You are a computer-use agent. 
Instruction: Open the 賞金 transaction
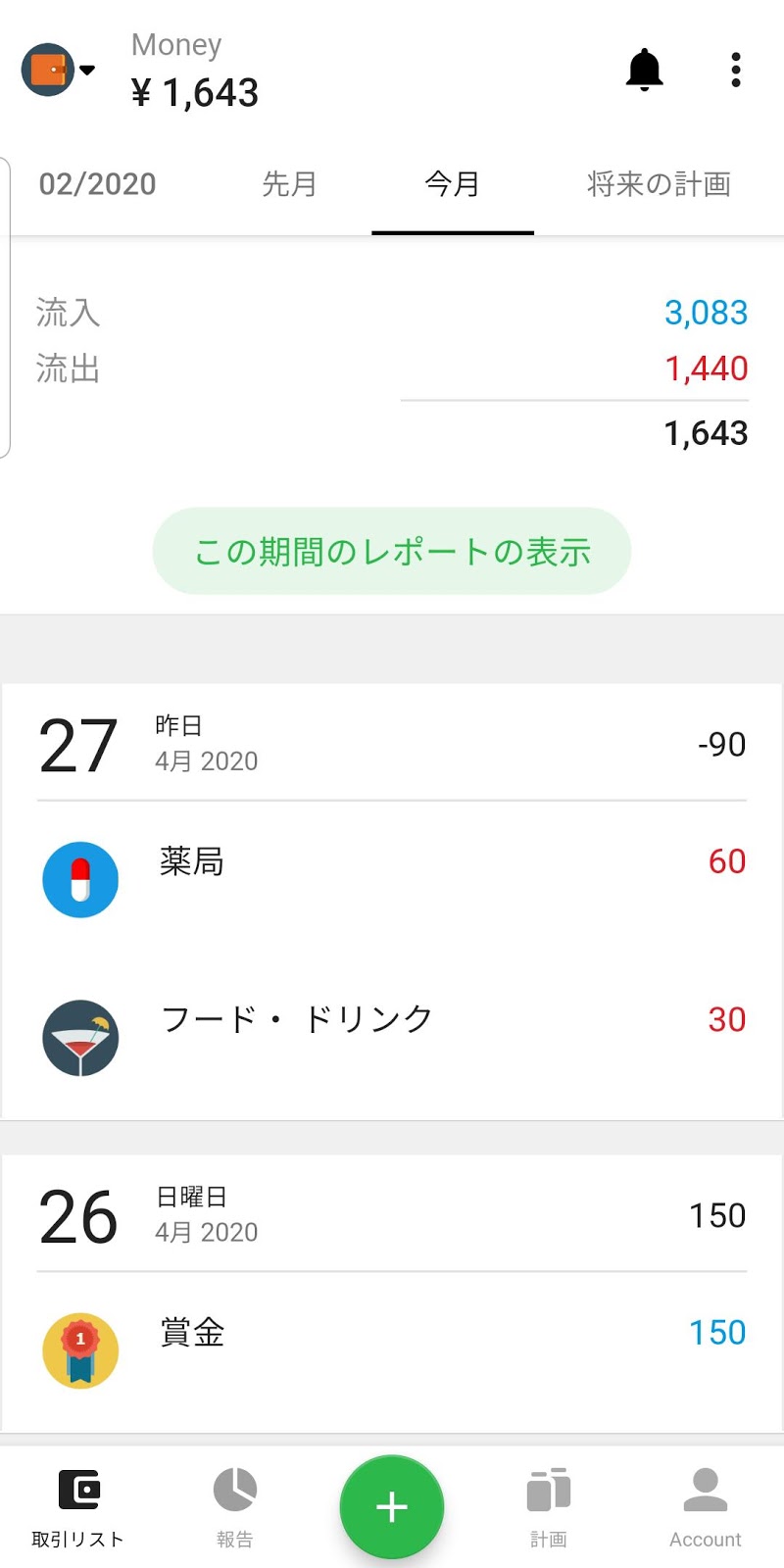pos(392,1350)
